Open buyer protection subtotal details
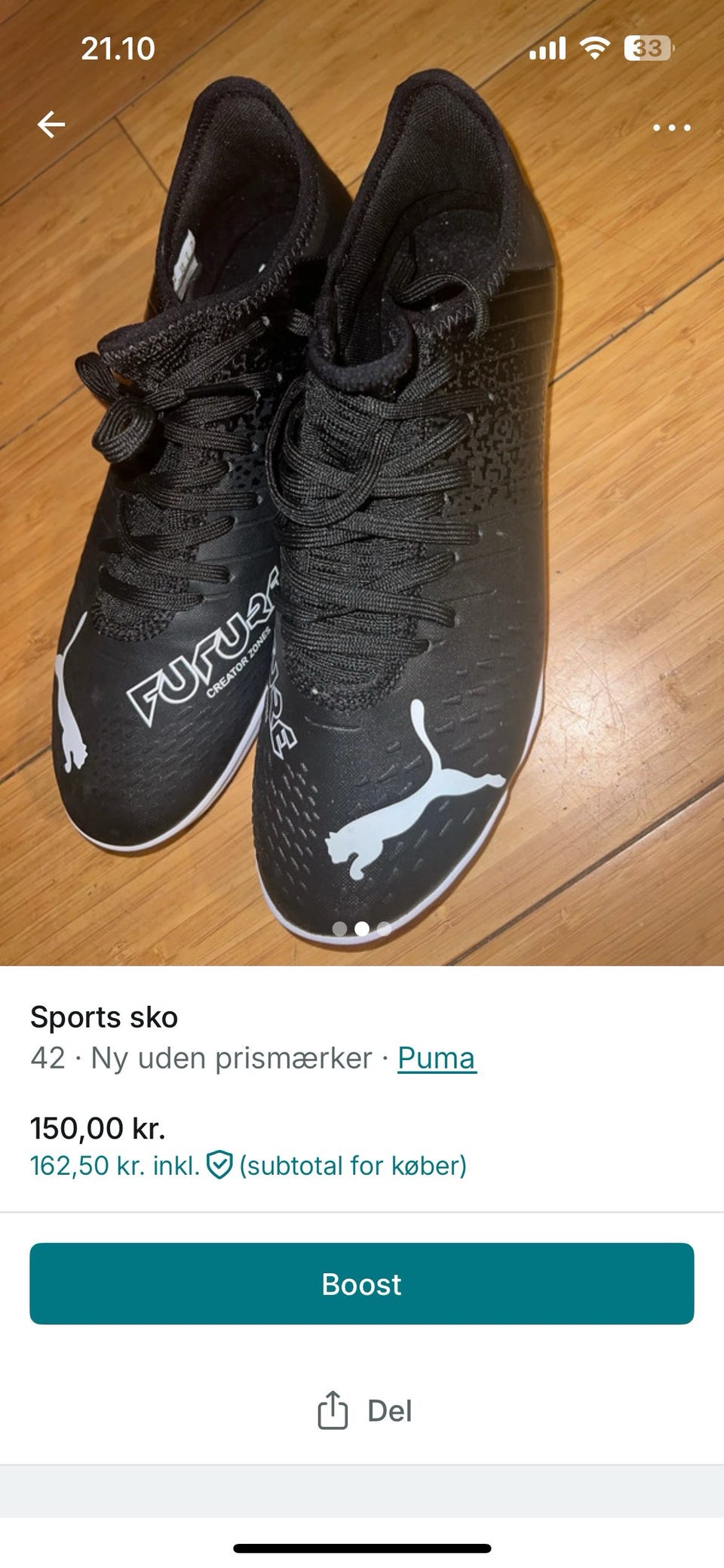724x1568 pixels. 248,1166
